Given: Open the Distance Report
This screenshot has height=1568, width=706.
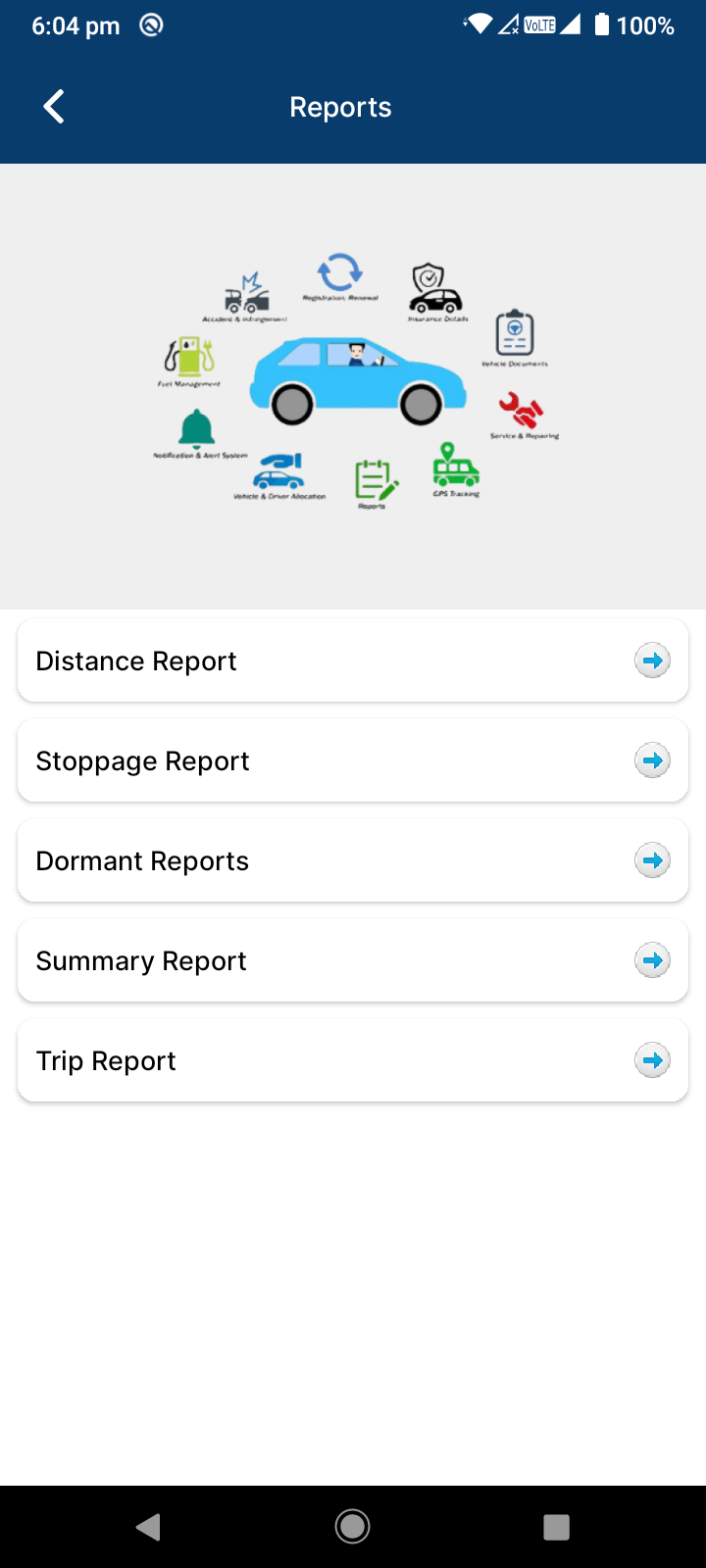Looking at the screenshot, I should point(353,661).
